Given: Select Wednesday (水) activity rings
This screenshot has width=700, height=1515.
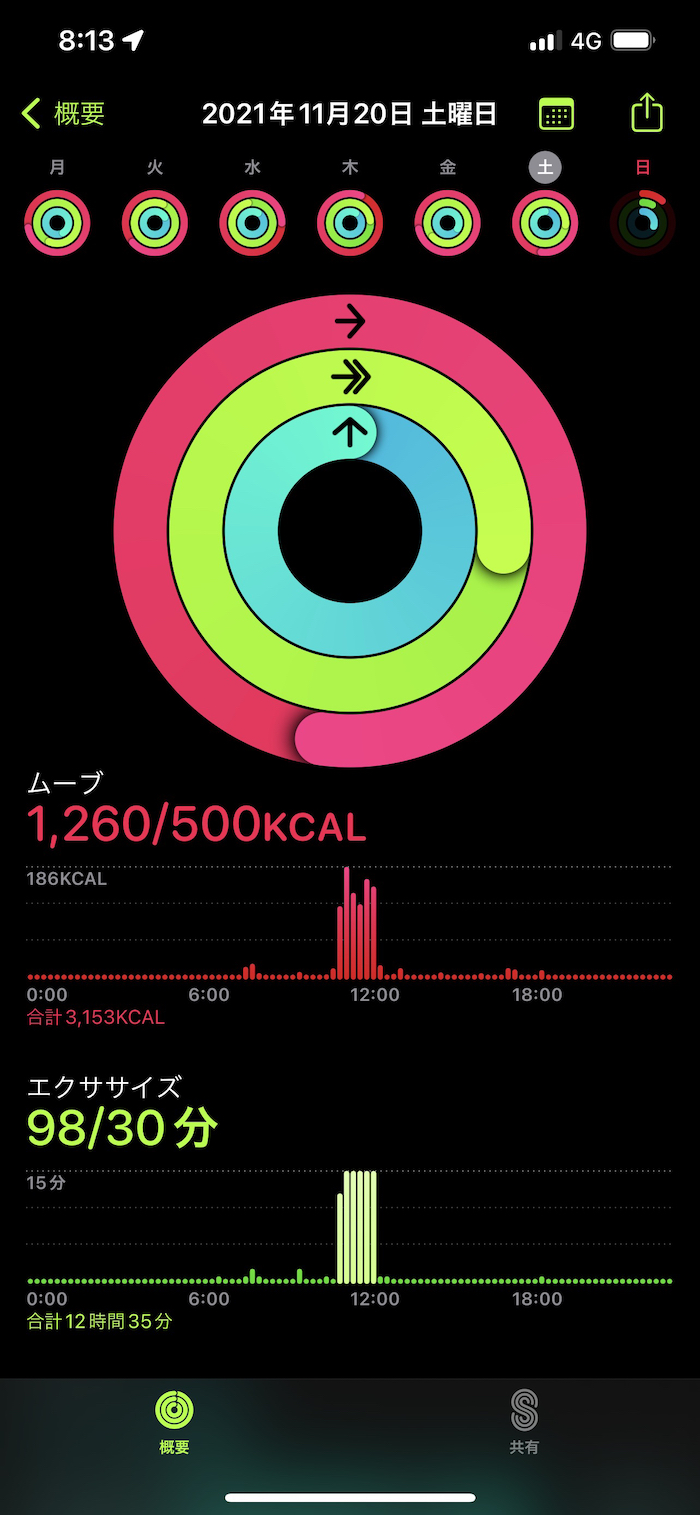Looking at the screenshot, I should tap(253, 223).
